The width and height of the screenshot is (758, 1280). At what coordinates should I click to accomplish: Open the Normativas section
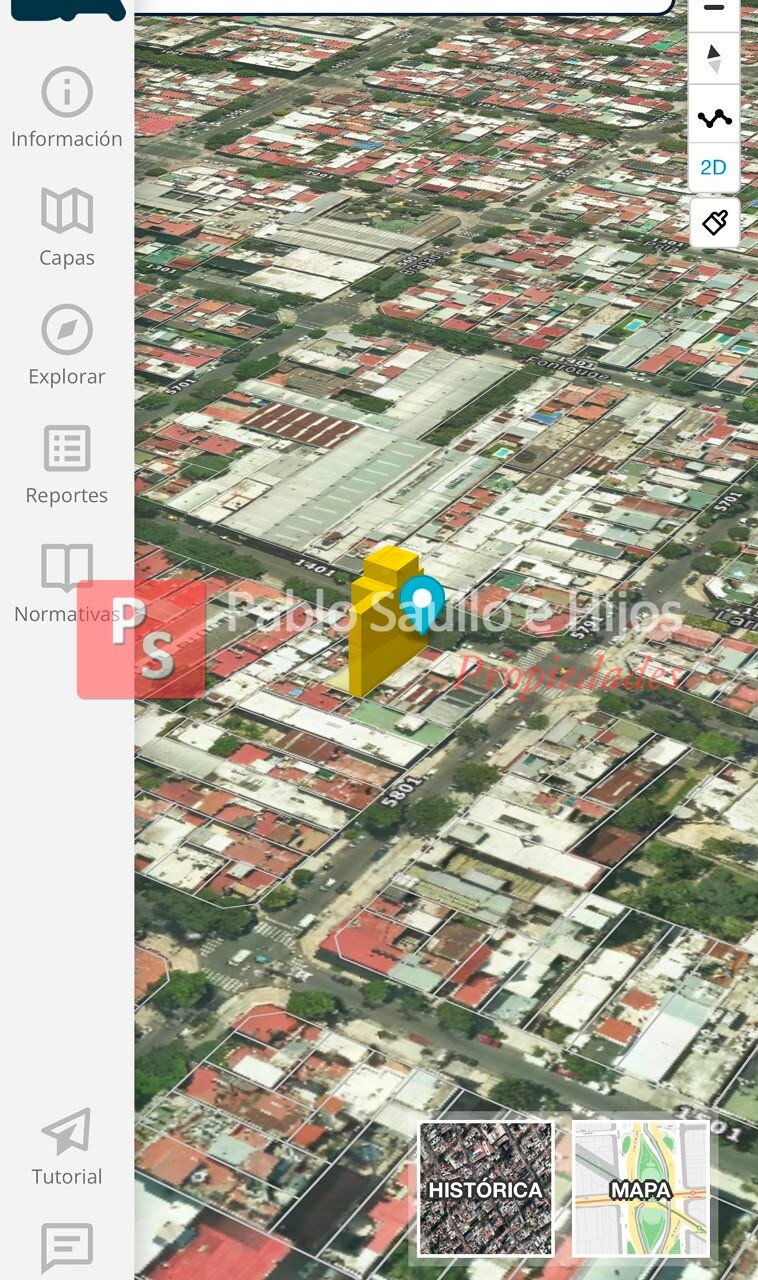click(x=67, y=585)
